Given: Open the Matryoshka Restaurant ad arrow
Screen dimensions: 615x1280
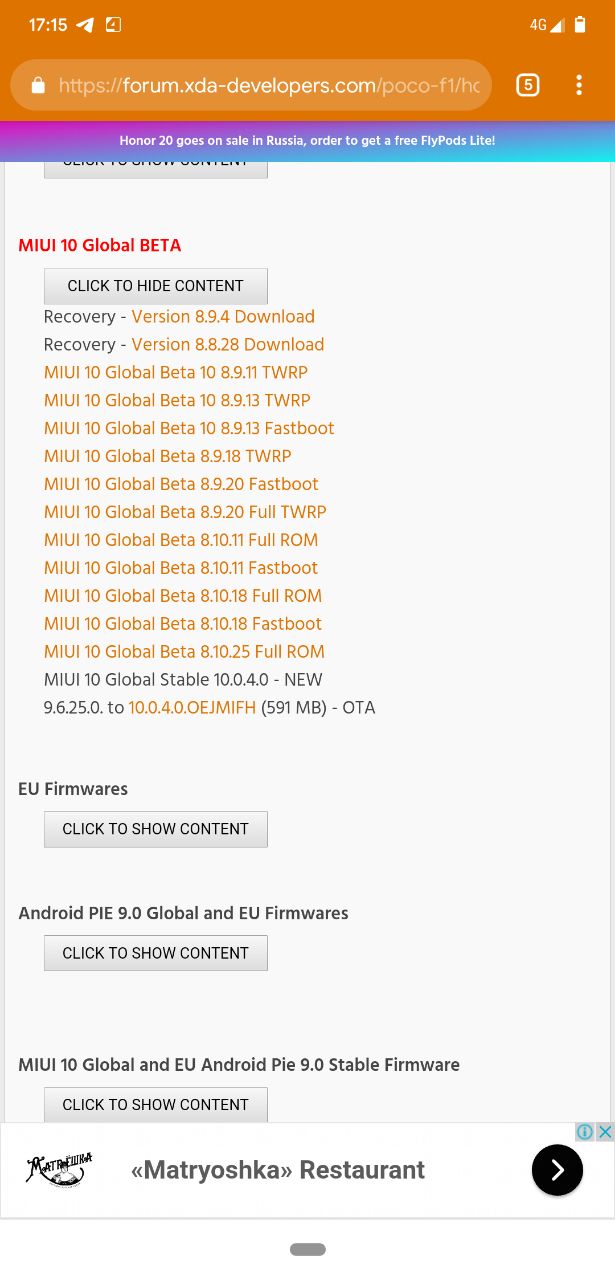Looking at the screenshot, I should (x=557, y=1170).
